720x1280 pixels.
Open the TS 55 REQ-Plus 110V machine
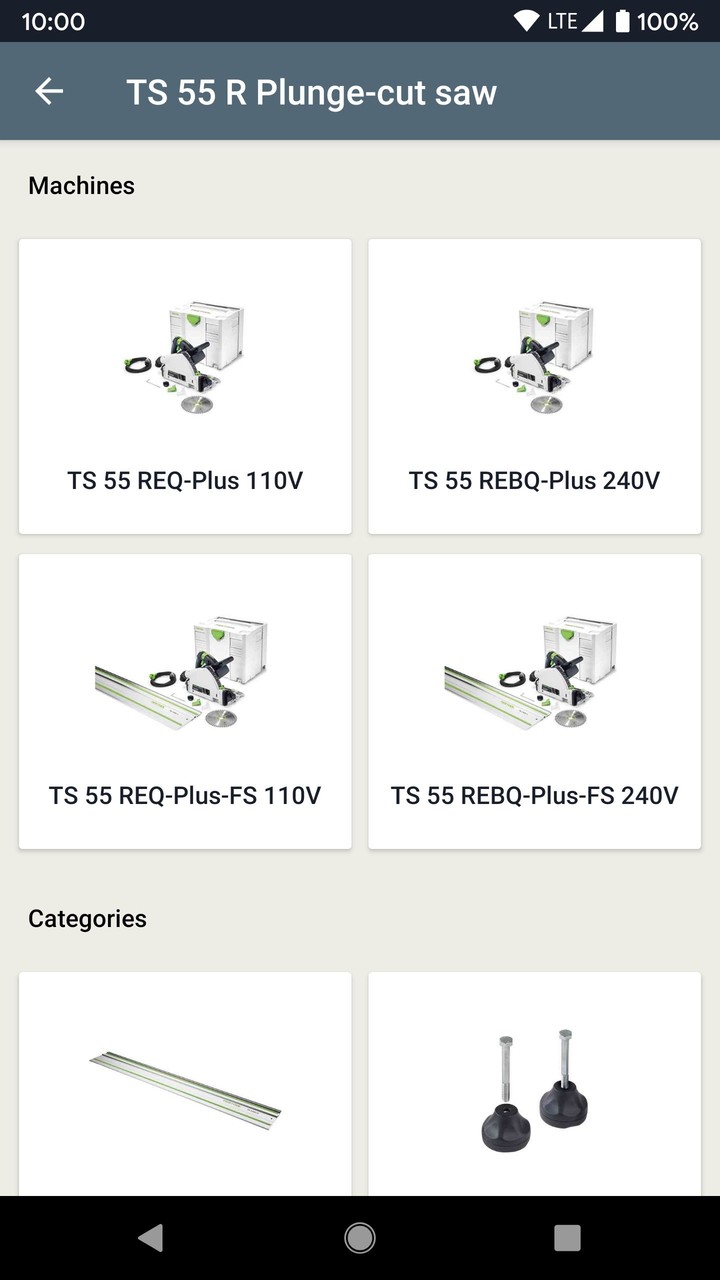point(185,386)
